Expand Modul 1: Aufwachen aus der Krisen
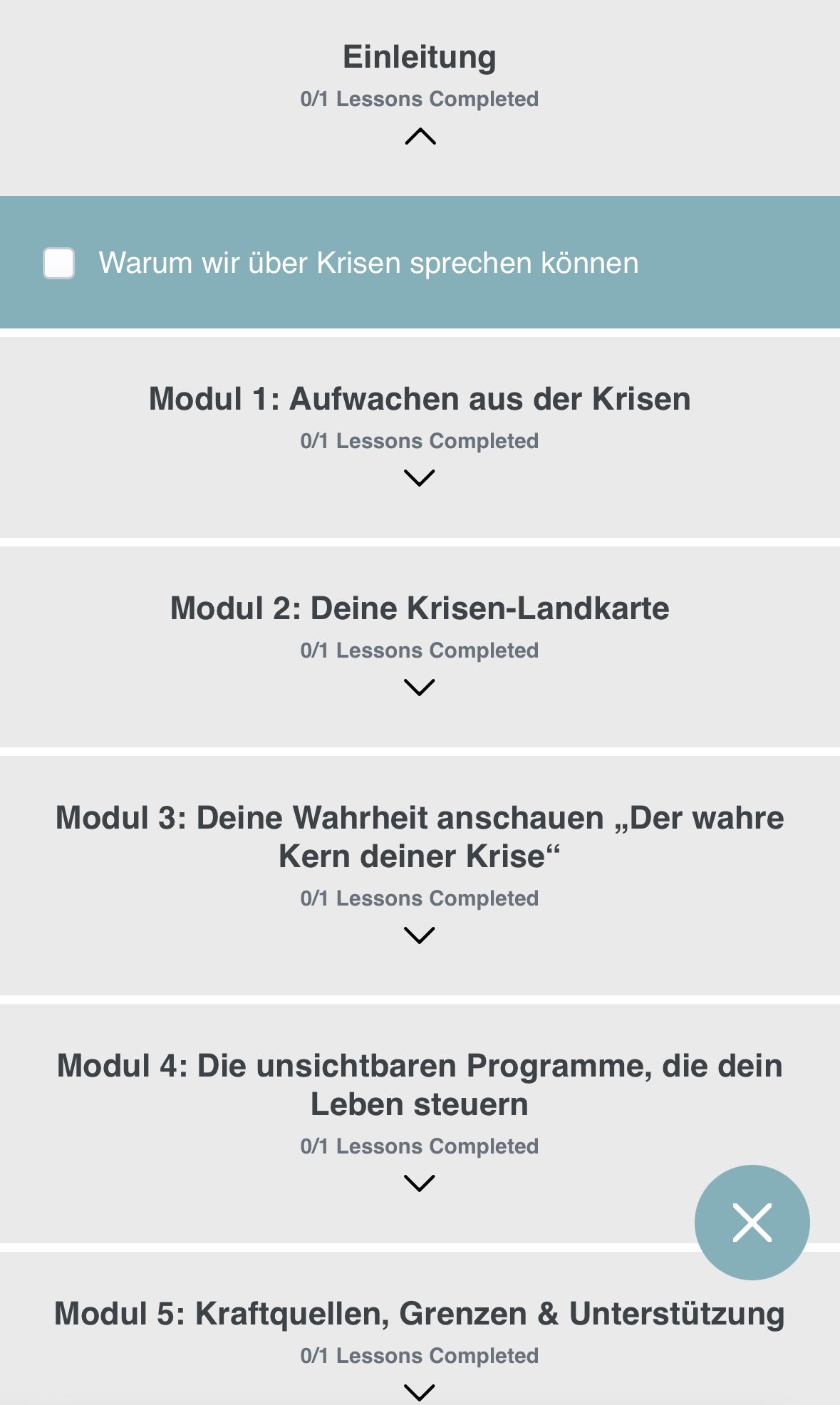This screenshot has height=1405, width=840. pyautogui.click(x=420, y=476)
